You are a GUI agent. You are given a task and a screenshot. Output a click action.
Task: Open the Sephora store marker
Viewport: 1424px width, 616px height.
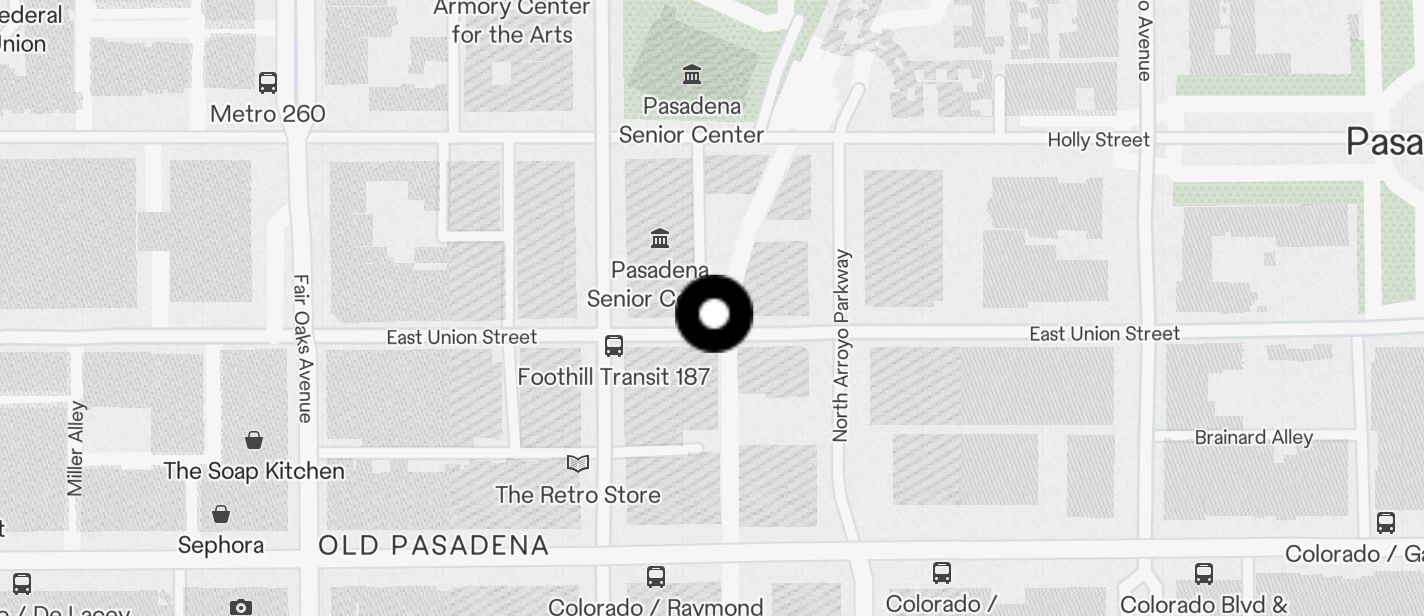click(x=221, y=515)
